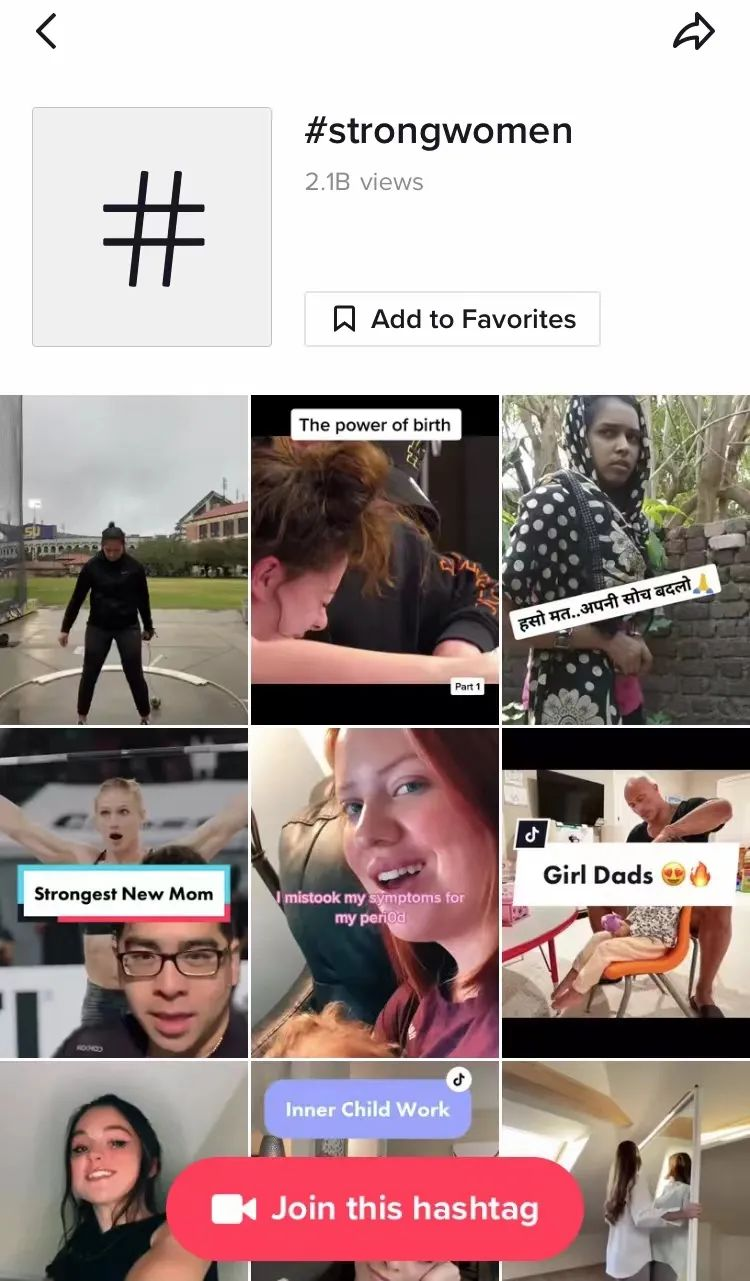Screen dimensions: 750x1281
Task: Open the athlete on the field video
Action: tap(124, 560)
